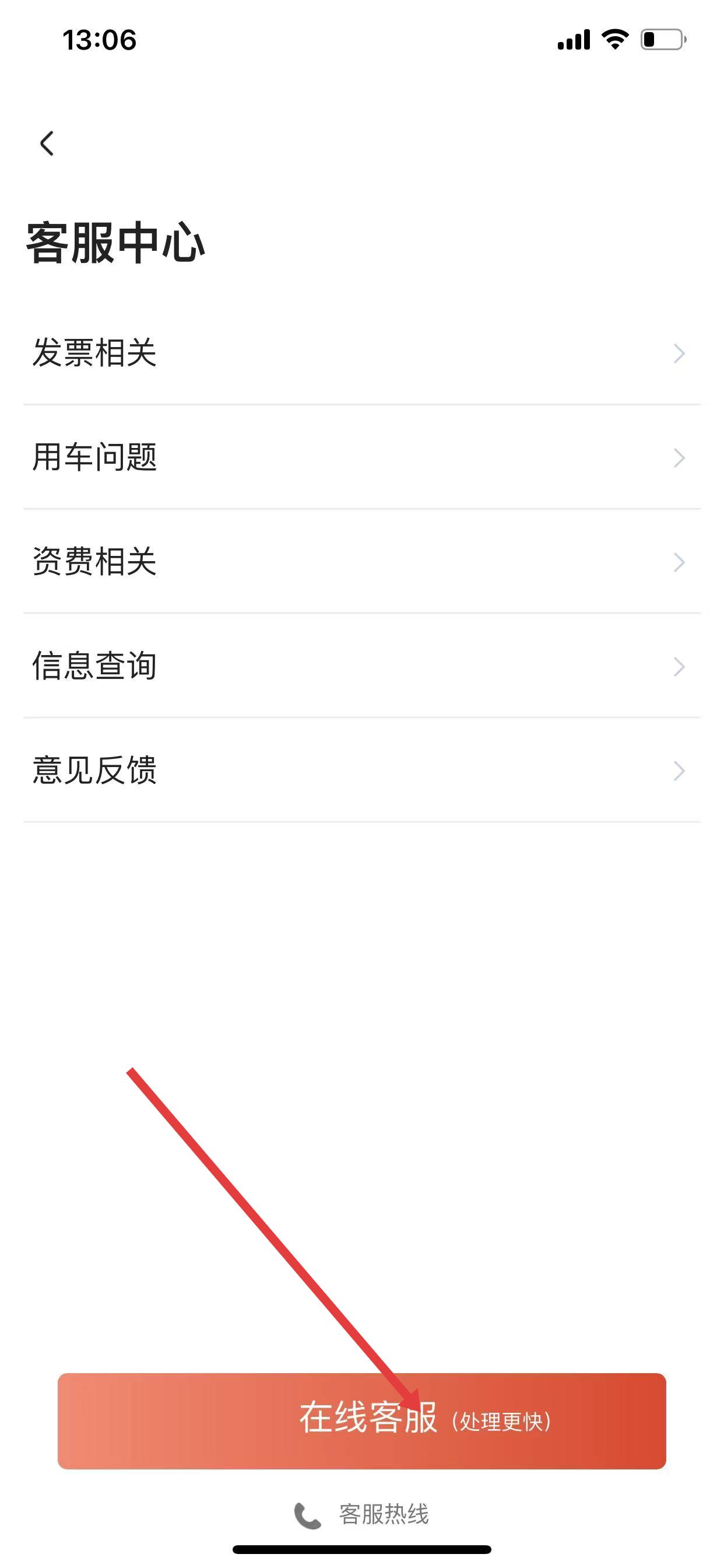Start chat with 在线客服

361,1420
